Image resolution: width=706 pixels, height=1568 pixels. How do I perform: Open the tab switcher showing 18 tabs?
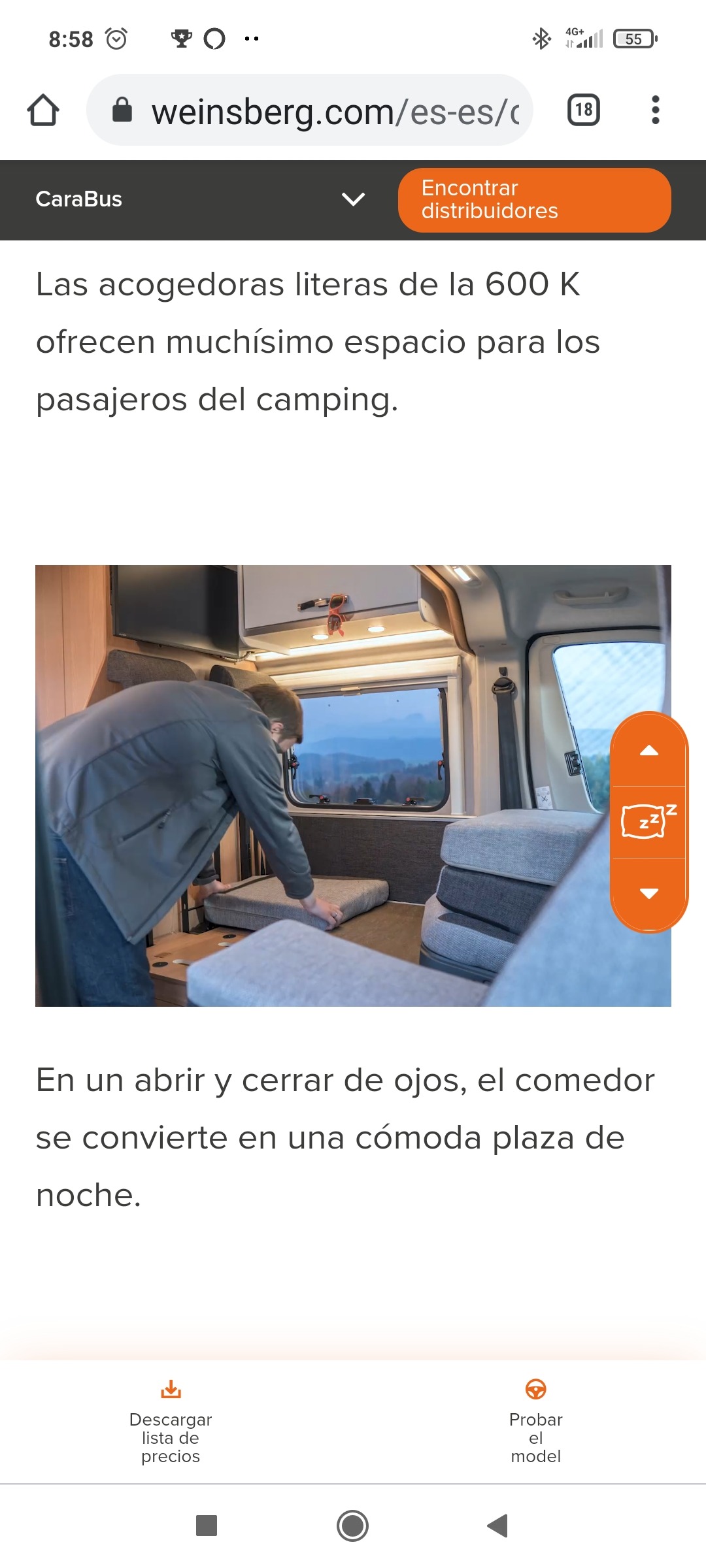[x=583, y=110]
